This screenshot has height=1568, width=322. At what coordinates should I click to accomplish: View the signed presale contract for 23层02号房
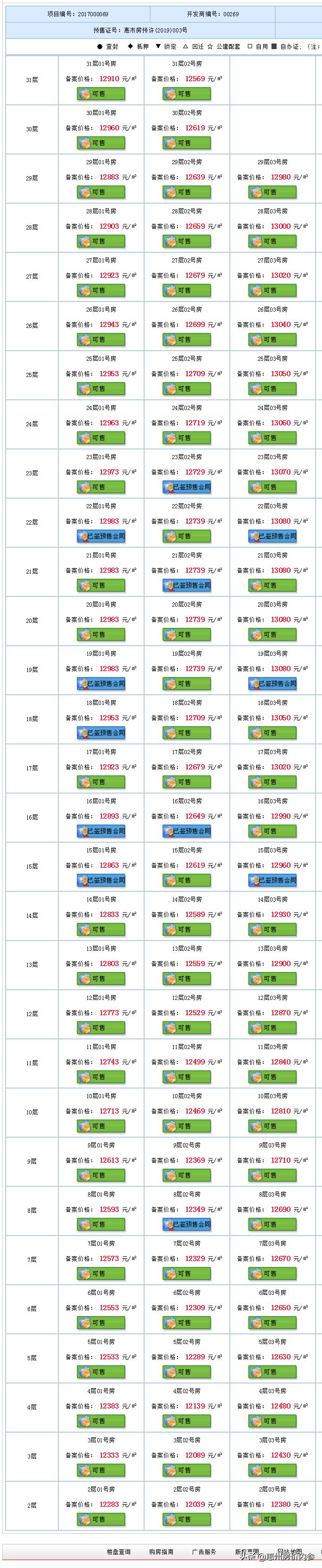click(x=187, y=487)
